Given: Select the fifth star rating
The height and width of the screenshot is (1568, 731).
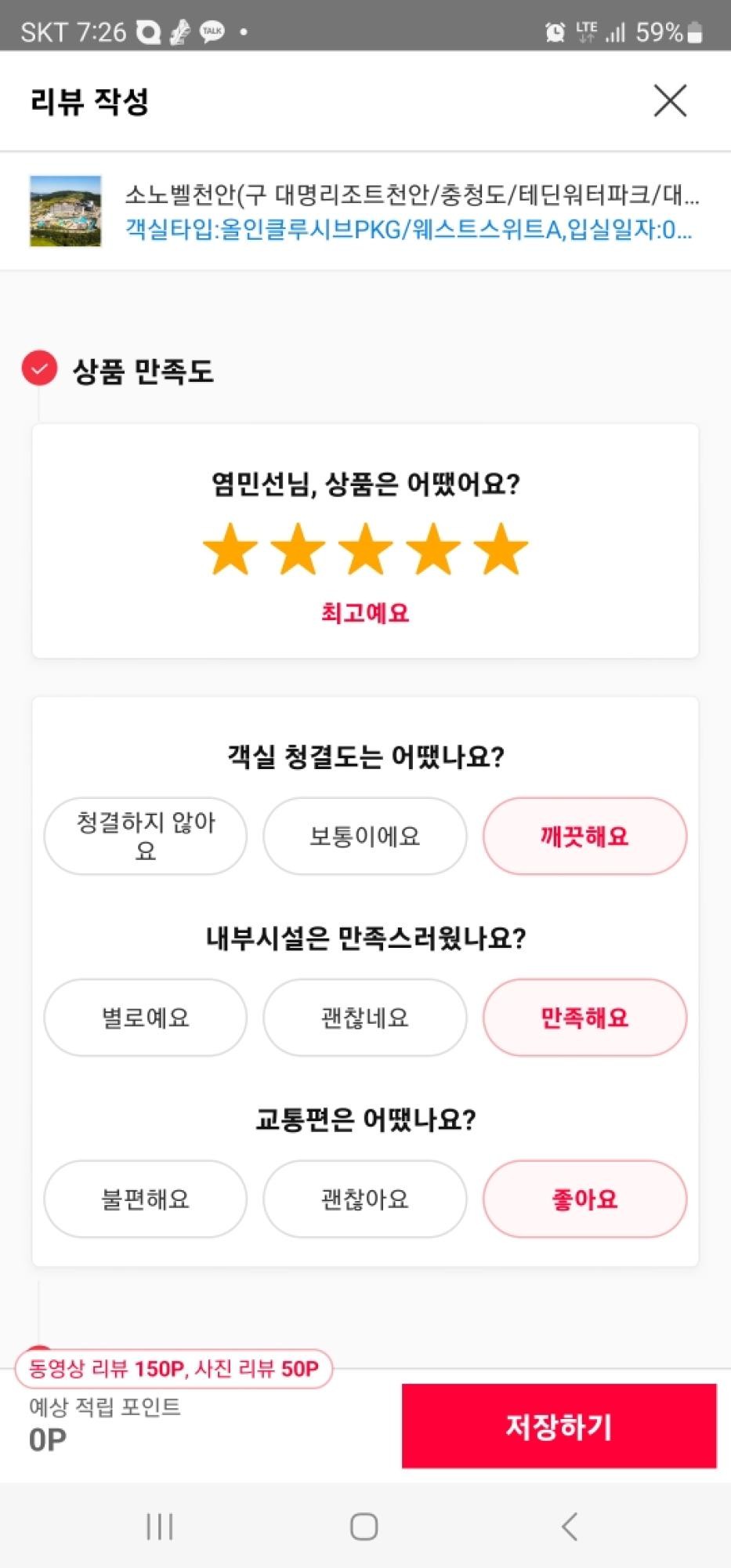Looking at the screenshot, I should (501, 549).
